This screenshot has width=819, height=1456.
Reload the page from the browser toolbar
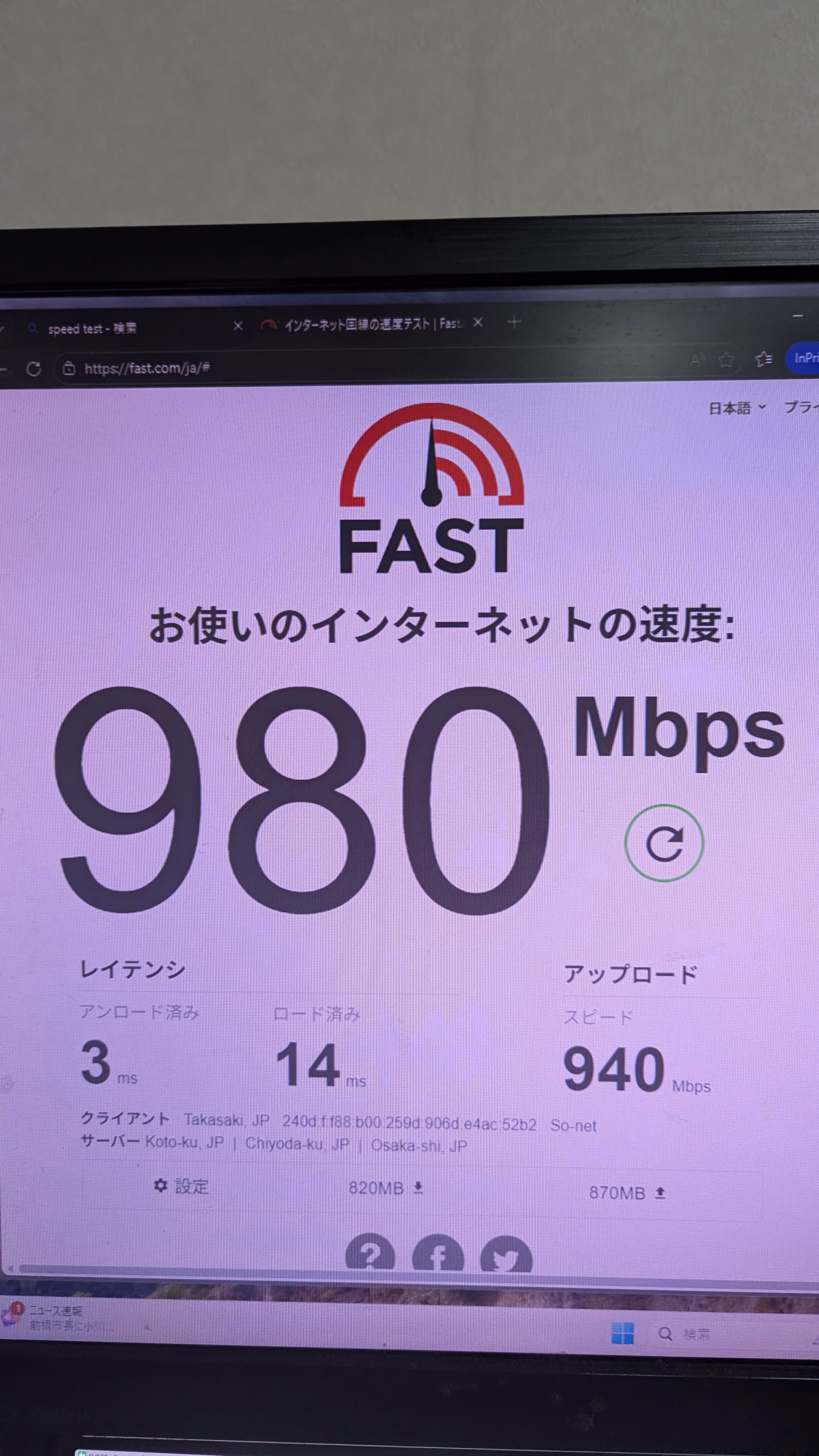pyautogui.click(x=34, y=369)
